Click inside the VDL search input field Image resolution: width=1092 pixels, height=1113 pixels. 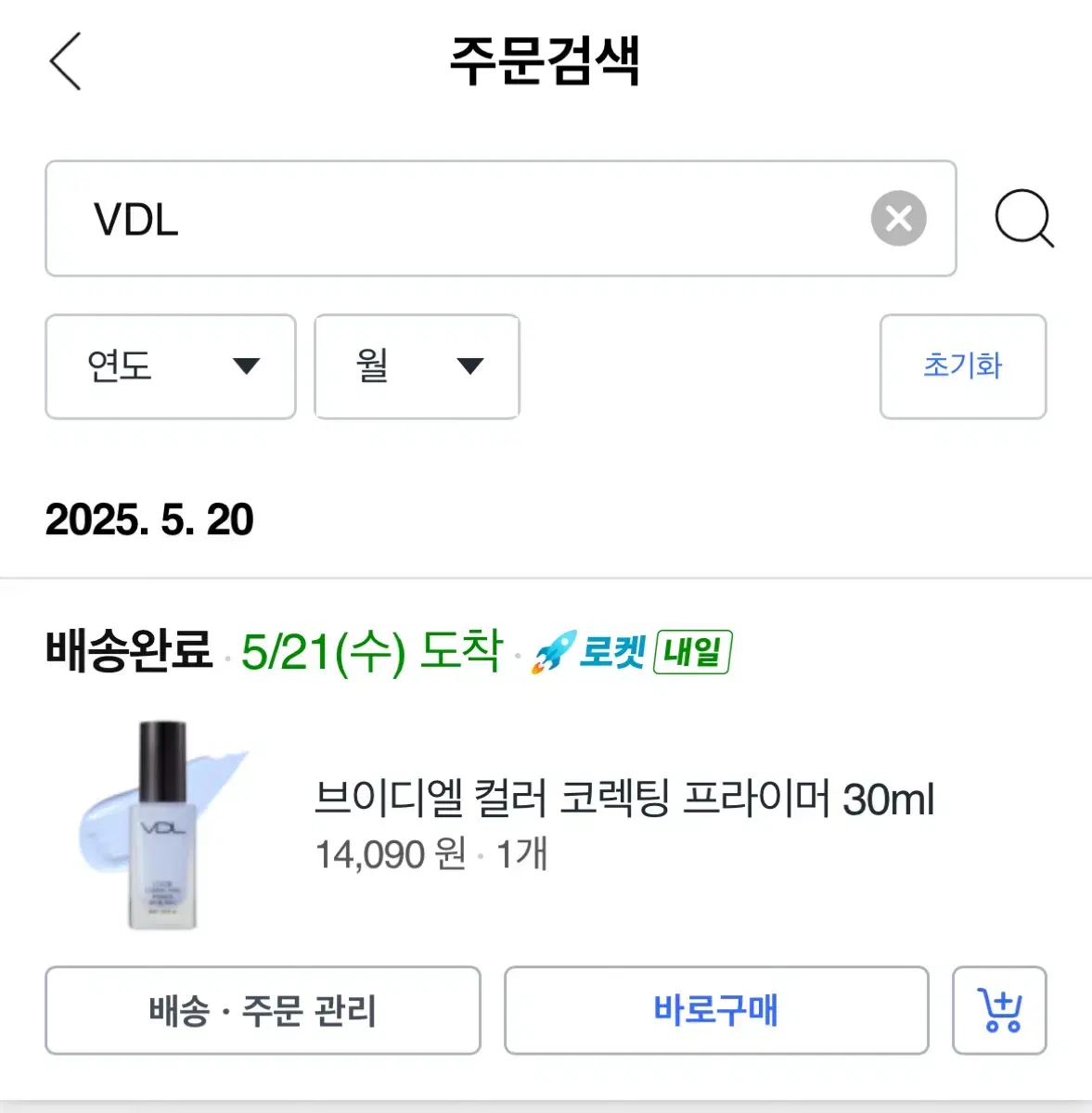click(x=371, y=219)
